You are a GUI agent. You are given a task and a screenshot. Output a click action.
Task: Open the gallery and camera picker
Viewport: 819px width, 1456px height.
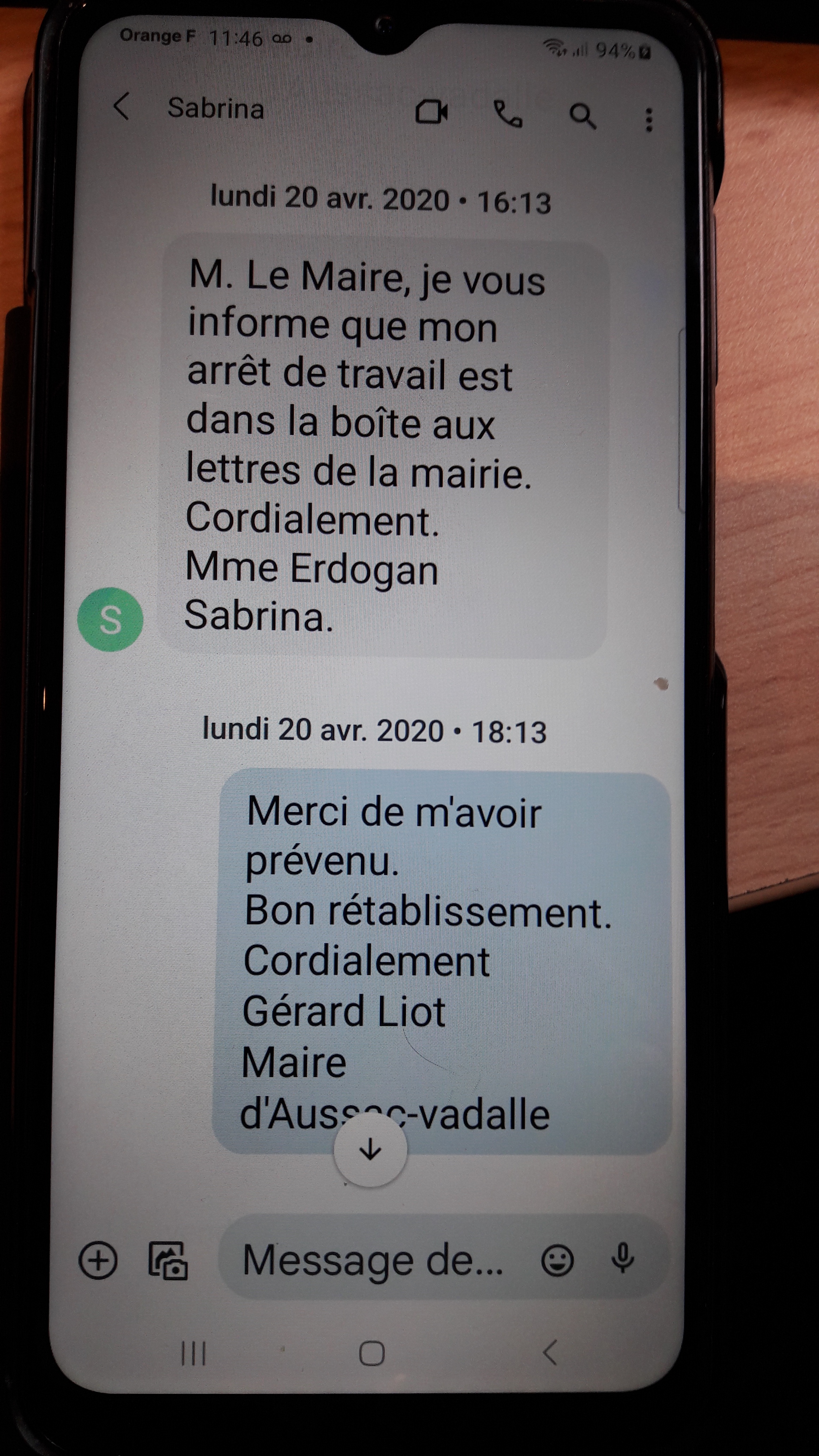point(168,1261)
